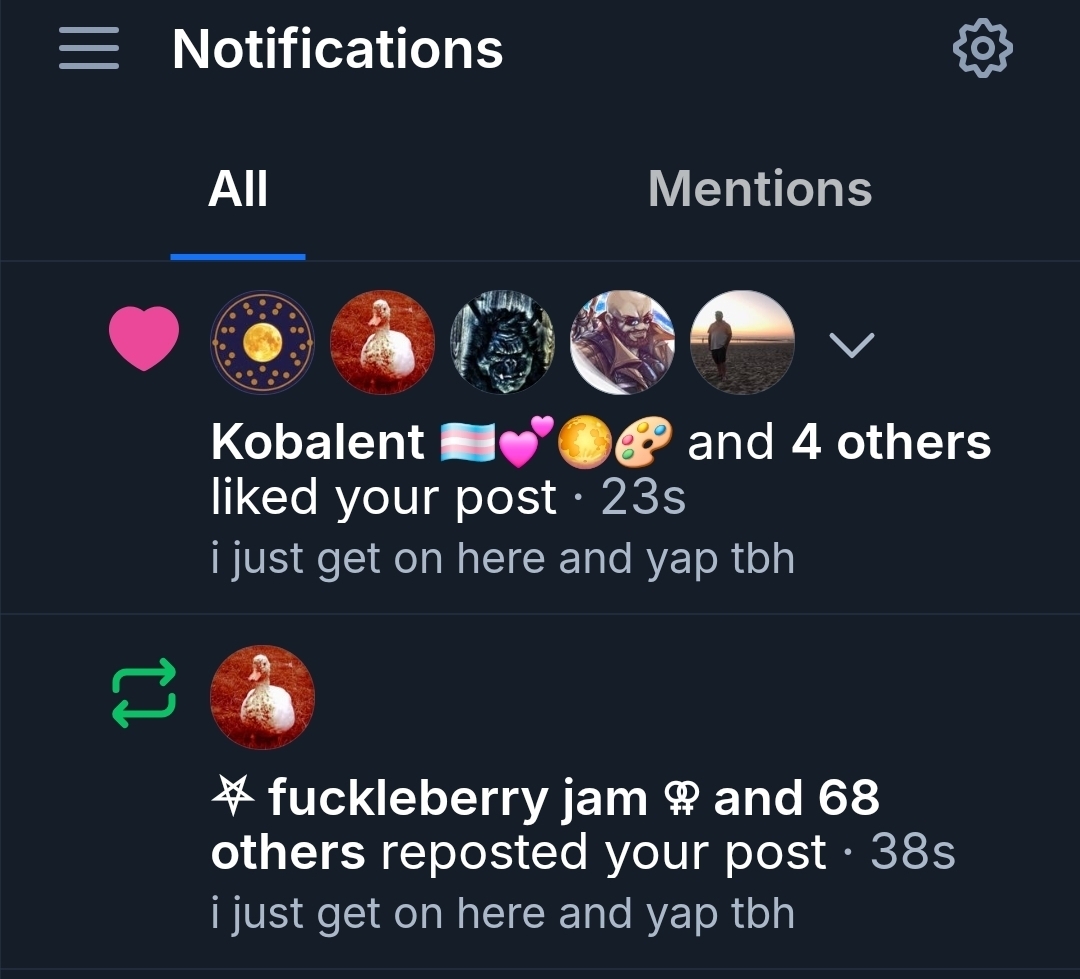This screenshot has width=1080, height=979.
Task: Open Kobalent's moon avatar profile
Action: (x=262, y=343)
